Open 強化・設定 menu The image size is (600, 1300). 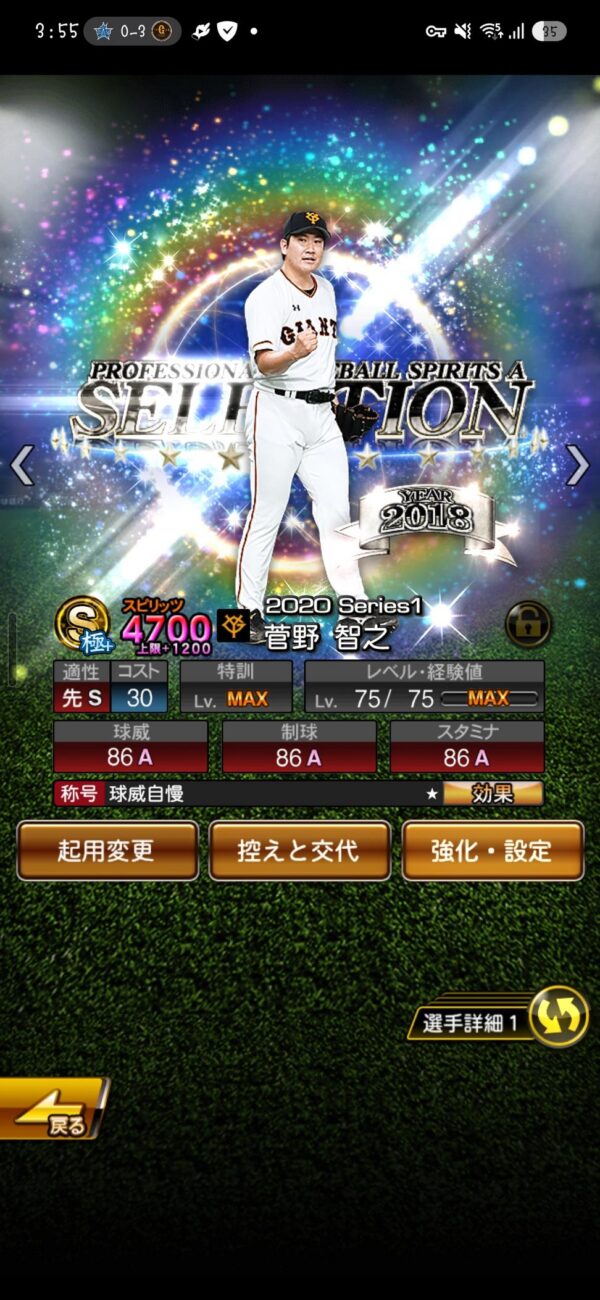coord(492,851)
